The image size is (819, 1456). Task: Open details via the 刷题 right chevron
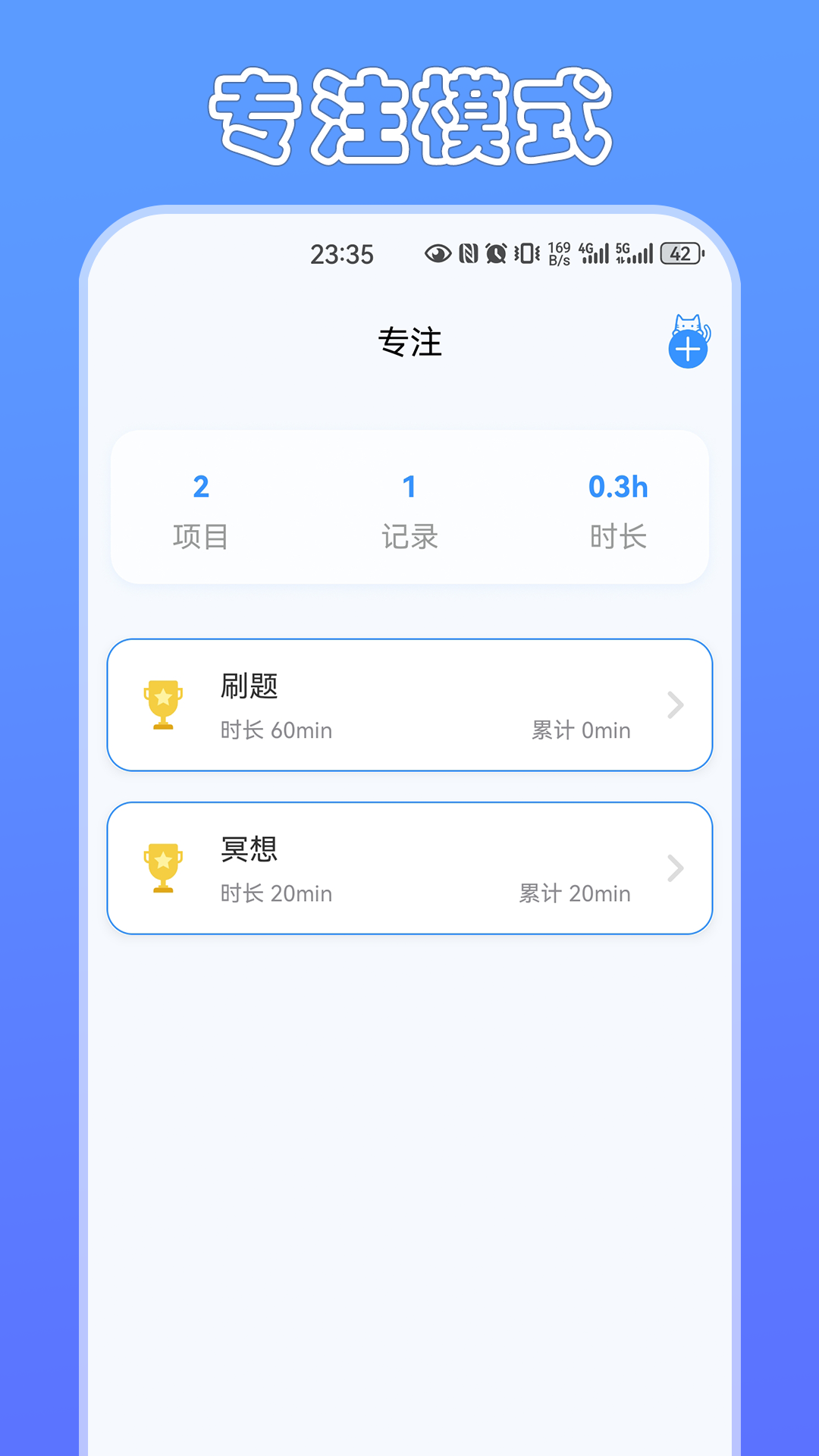tap(676, 705)
